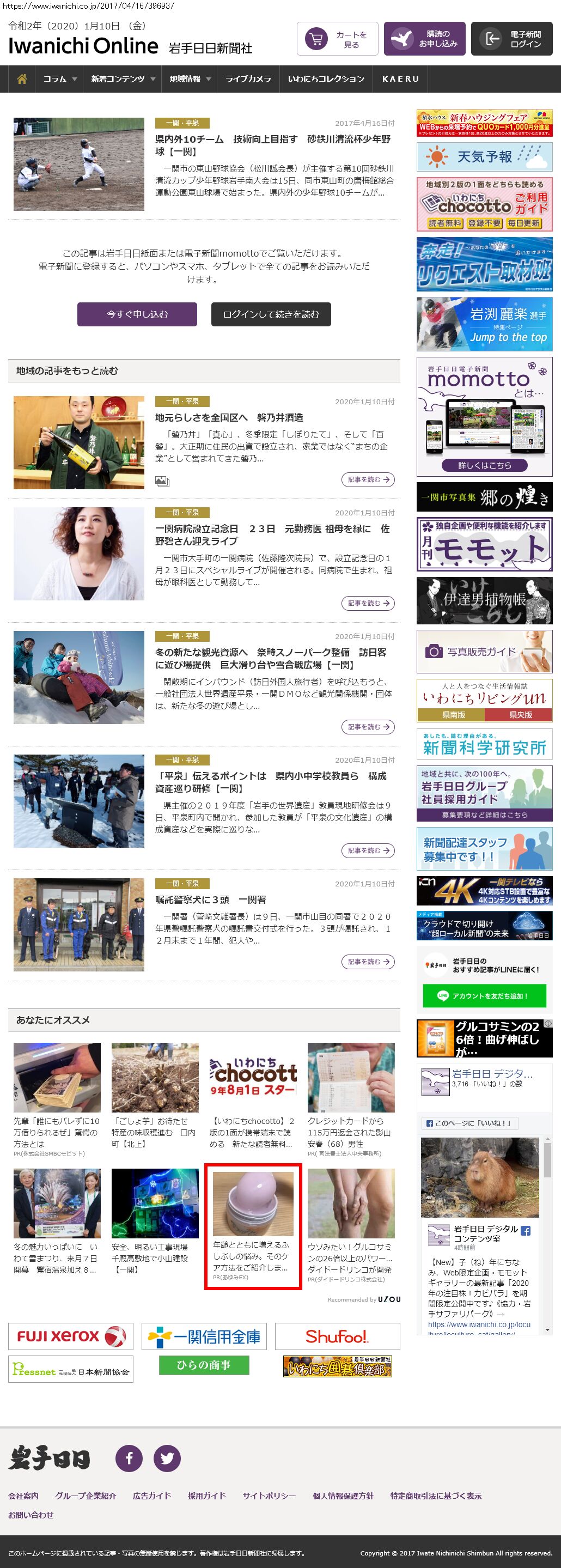Viewport: 561px width, 1568px height.
Task: Open the 嘱託警察犬に３頭 article title
Action: coord(211,900)
